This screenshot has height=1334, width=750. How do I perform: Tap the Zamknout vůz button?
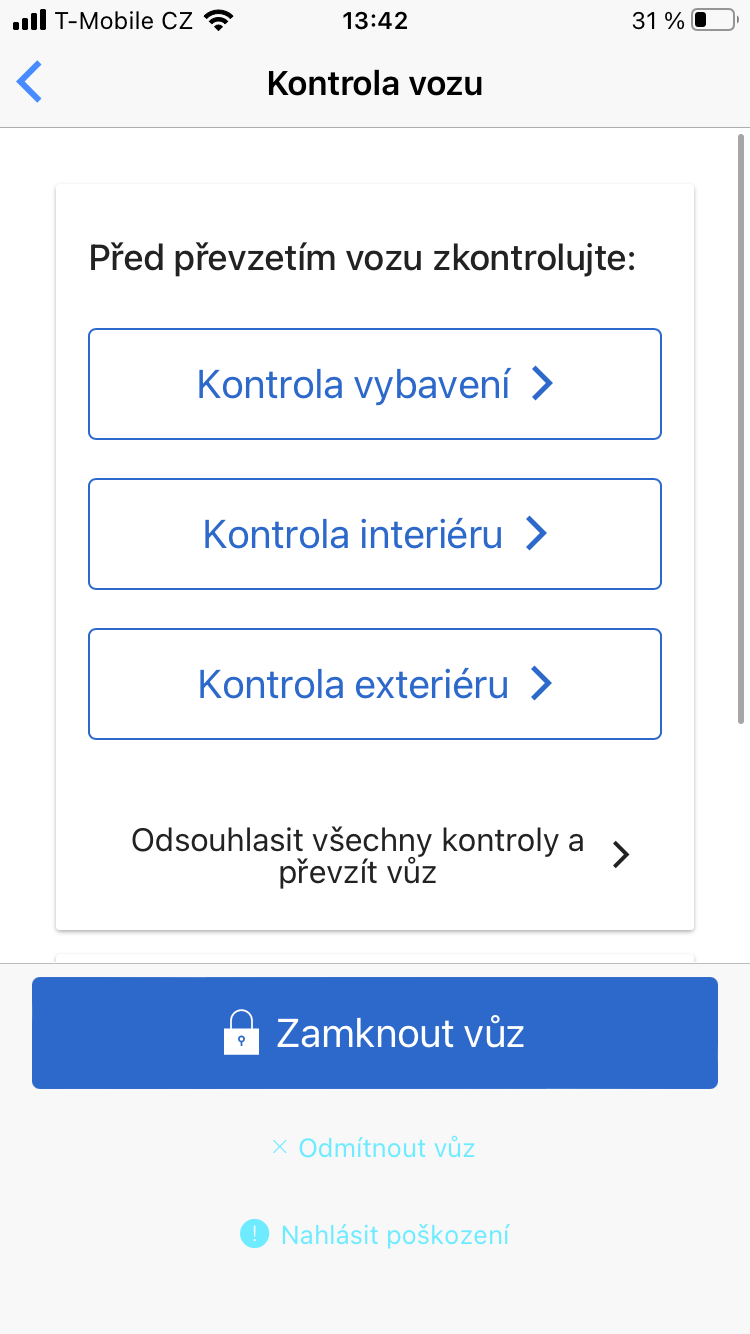tap(375, 1033)
